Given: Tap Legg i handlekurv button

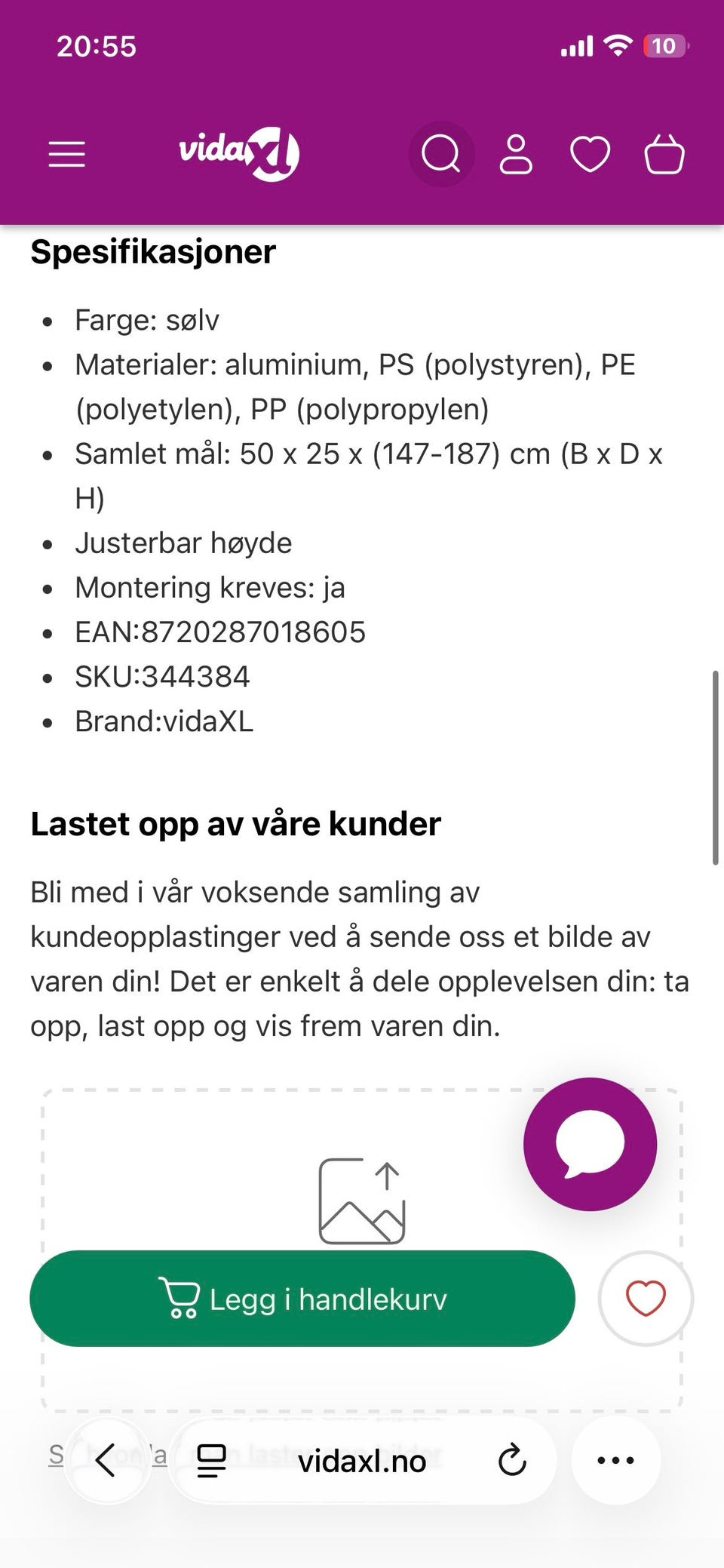Looking at the screenshot, I should [302, 1299].
